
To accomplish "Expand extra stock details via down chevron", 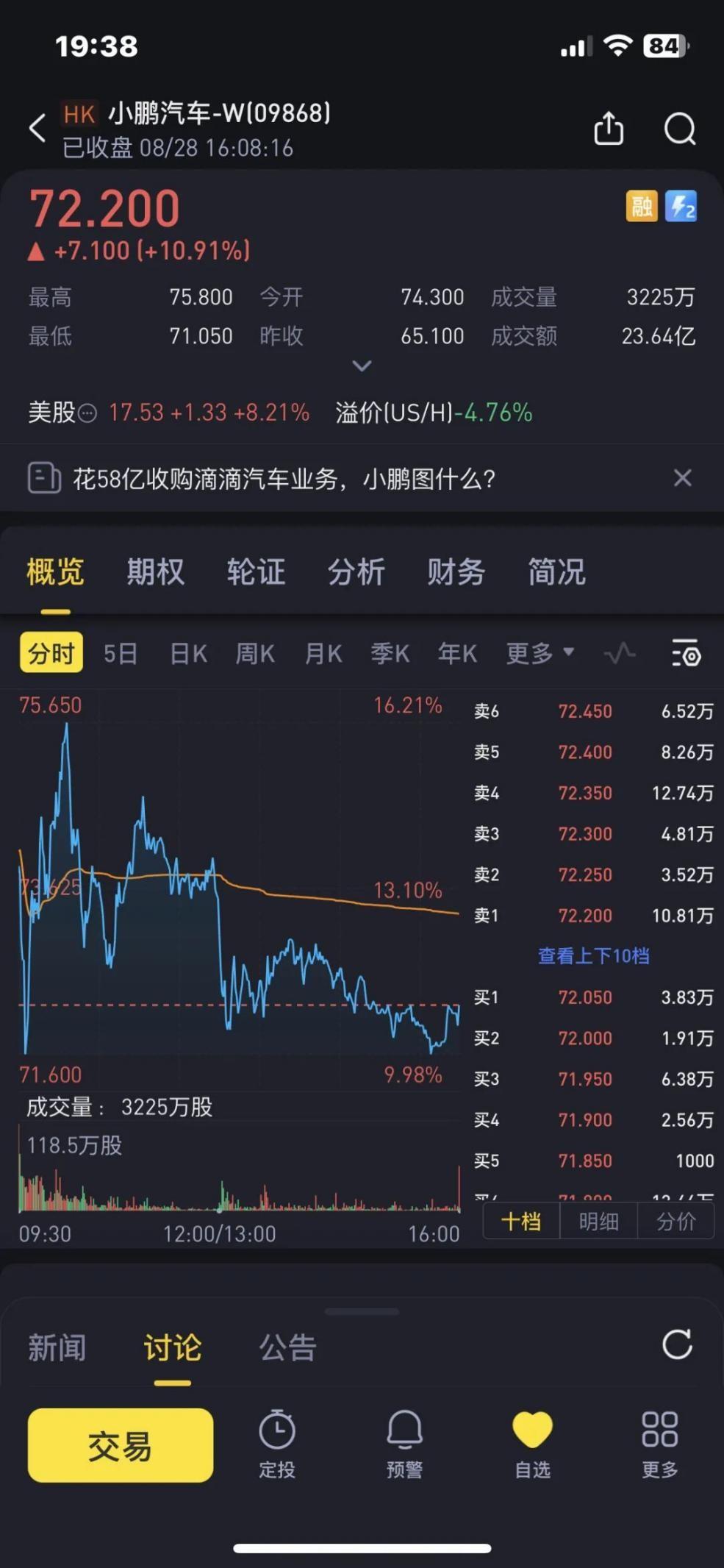I will [361, 366].
